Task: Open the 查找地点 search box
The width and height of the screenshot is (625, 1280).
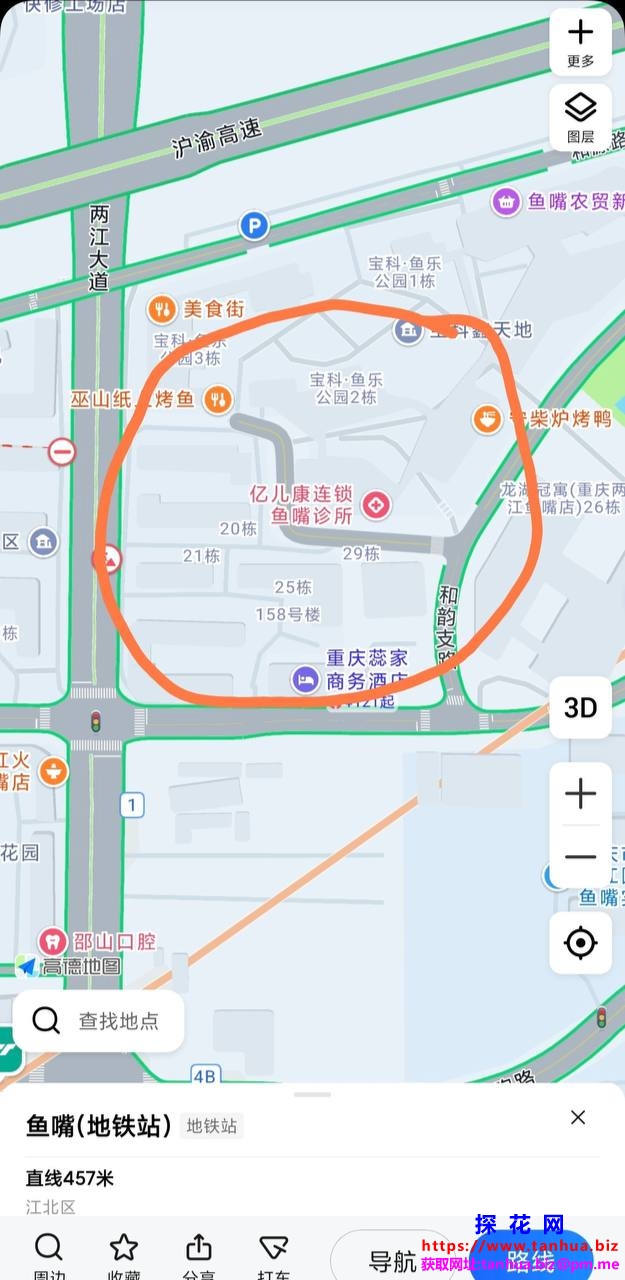Action: (x=98, y=1021)
